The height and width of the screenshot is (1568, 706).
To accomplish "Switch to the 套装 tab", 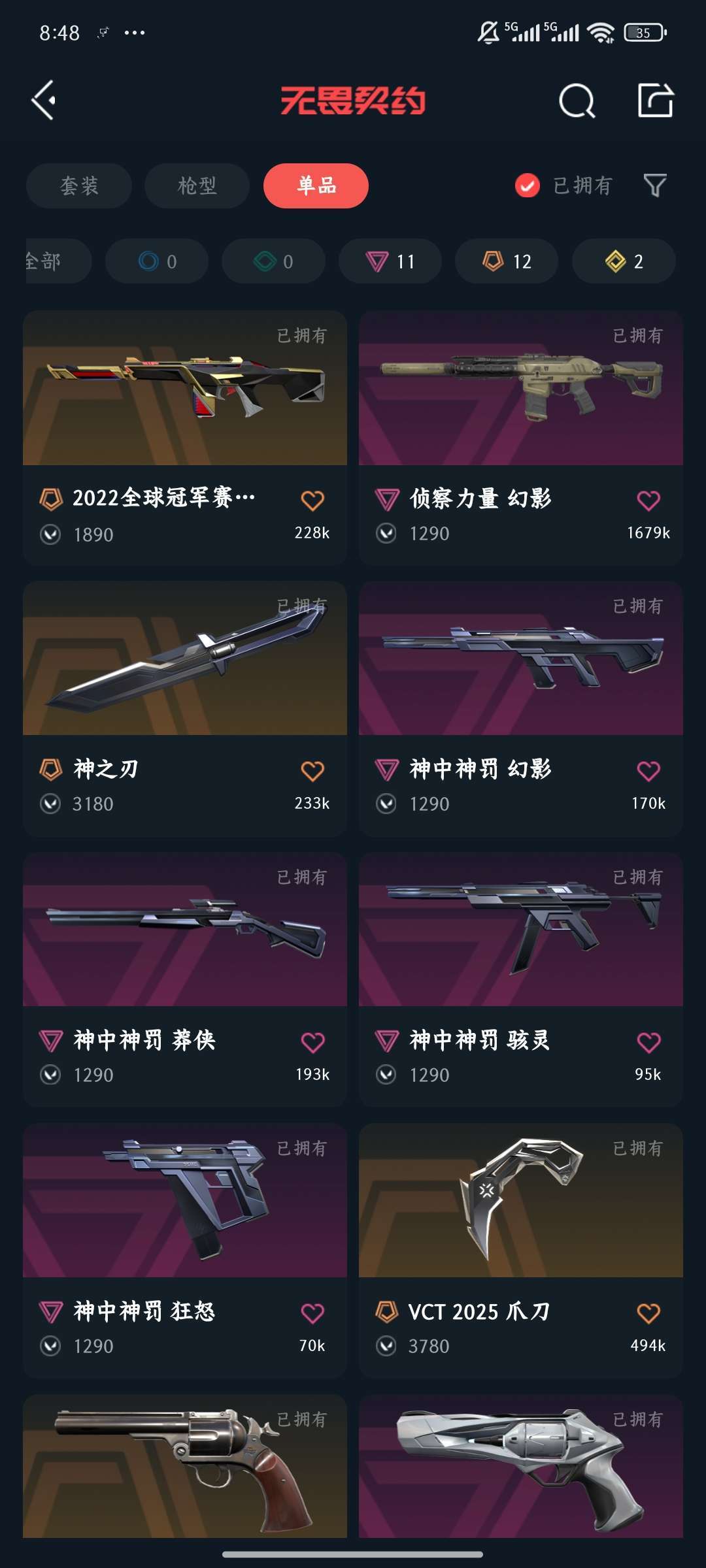I will pyautogui.click(x=78, y=186).
